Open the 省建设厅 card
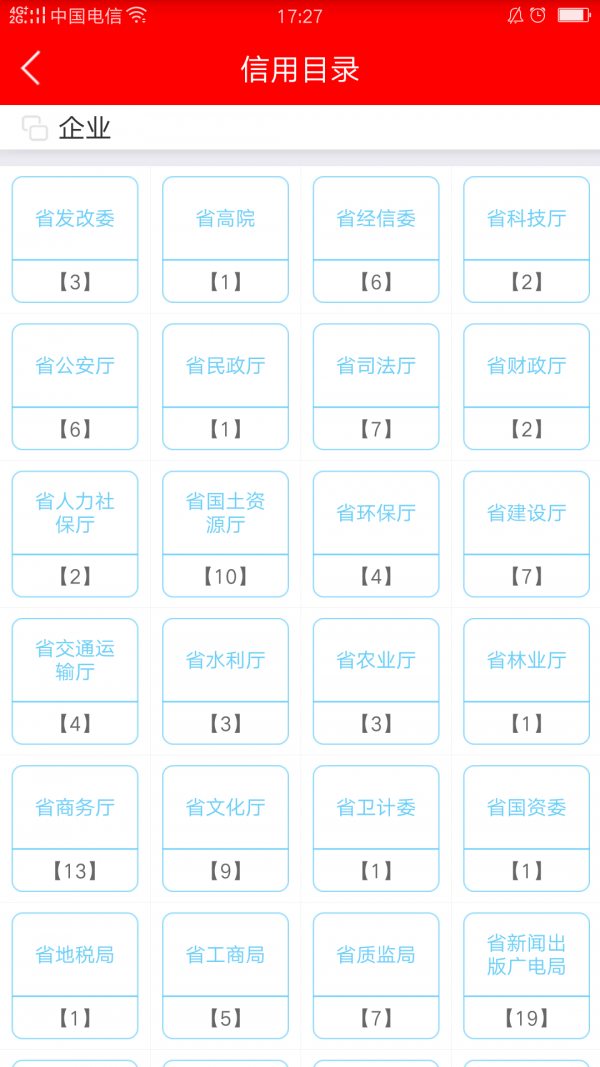Viewport: 600px width, 1067px height. point(527,534)
